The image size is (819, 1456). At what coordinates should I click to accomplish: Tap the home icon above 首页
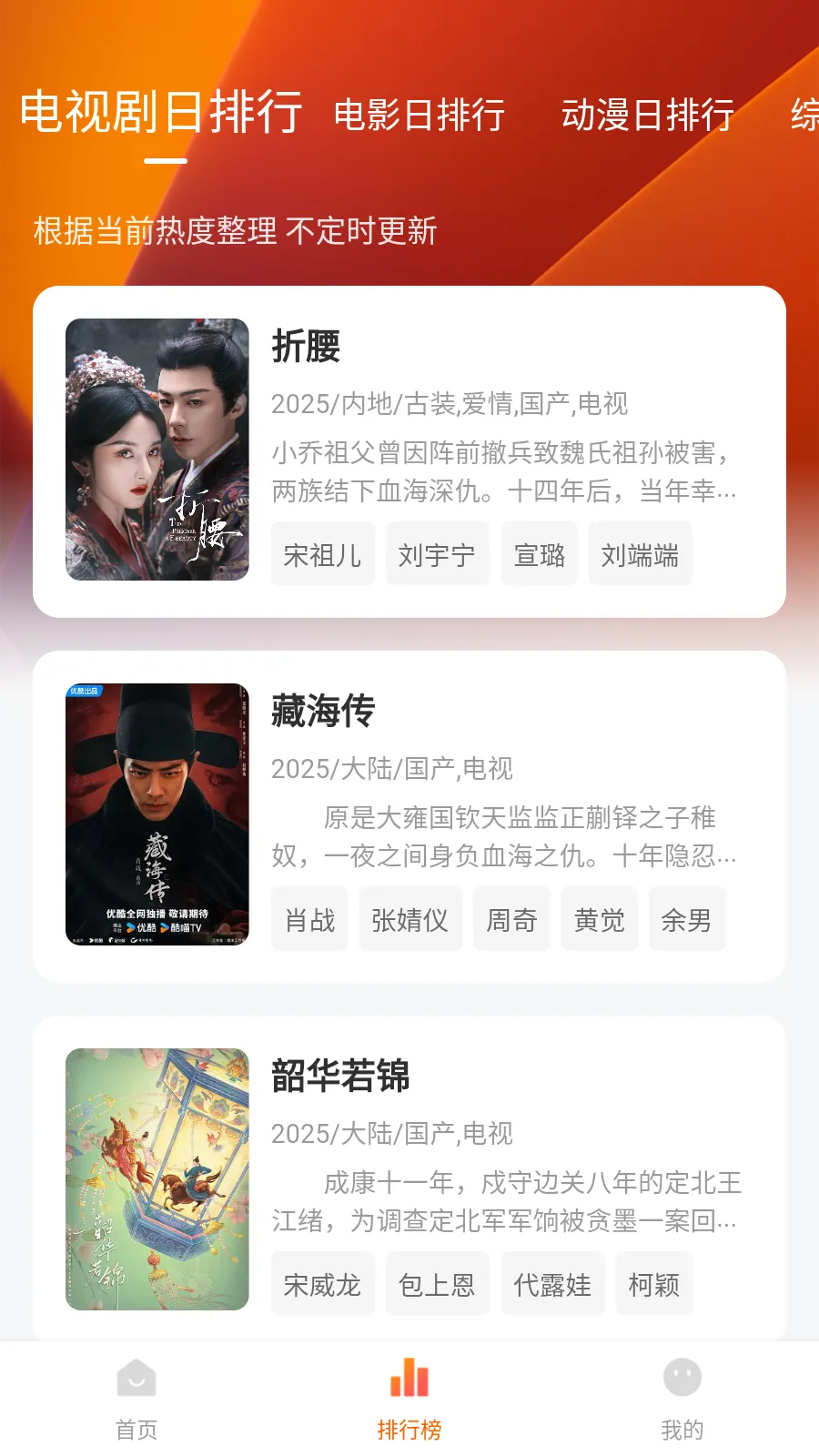[x=135, y=1379]
